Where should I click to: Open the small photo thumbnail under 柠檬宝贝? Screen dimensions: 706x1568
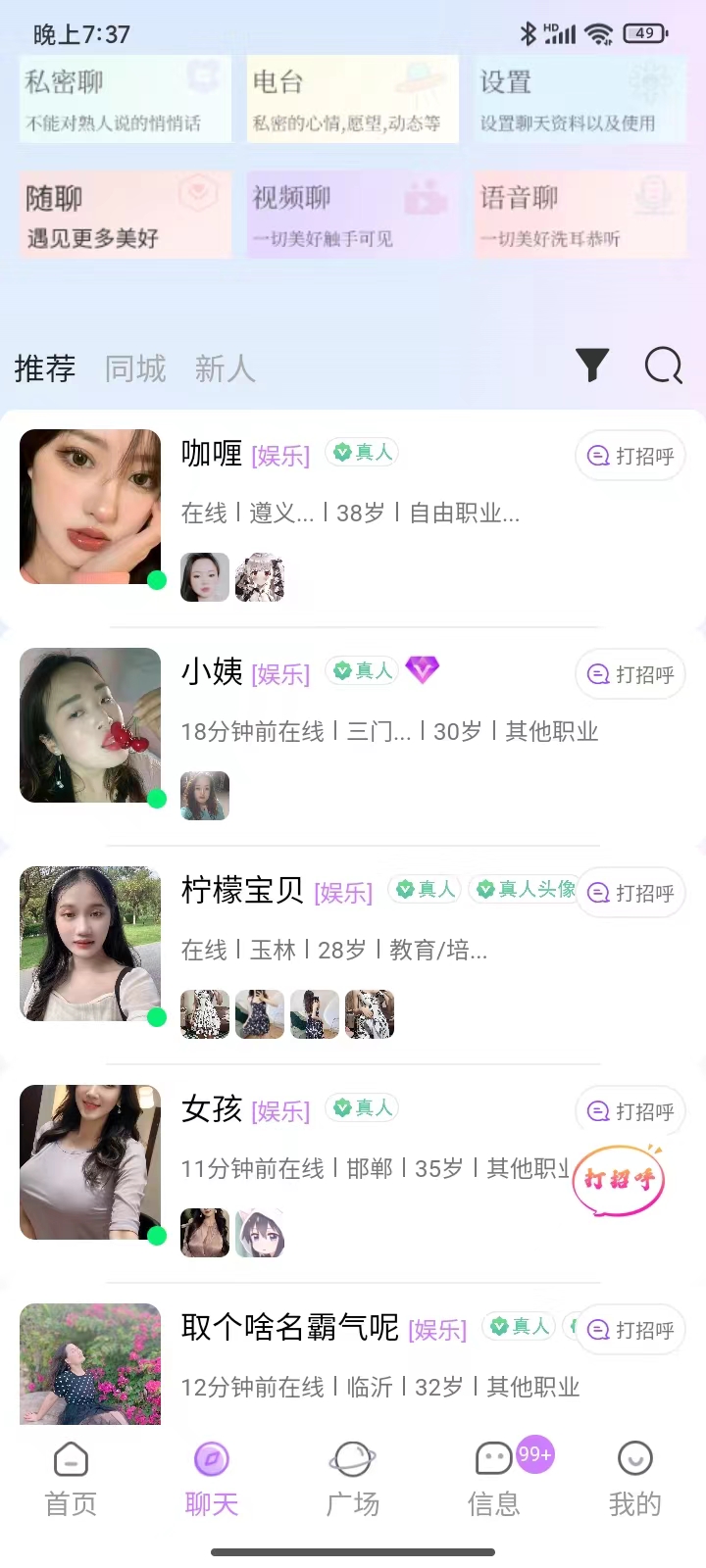coord(204,1013)
